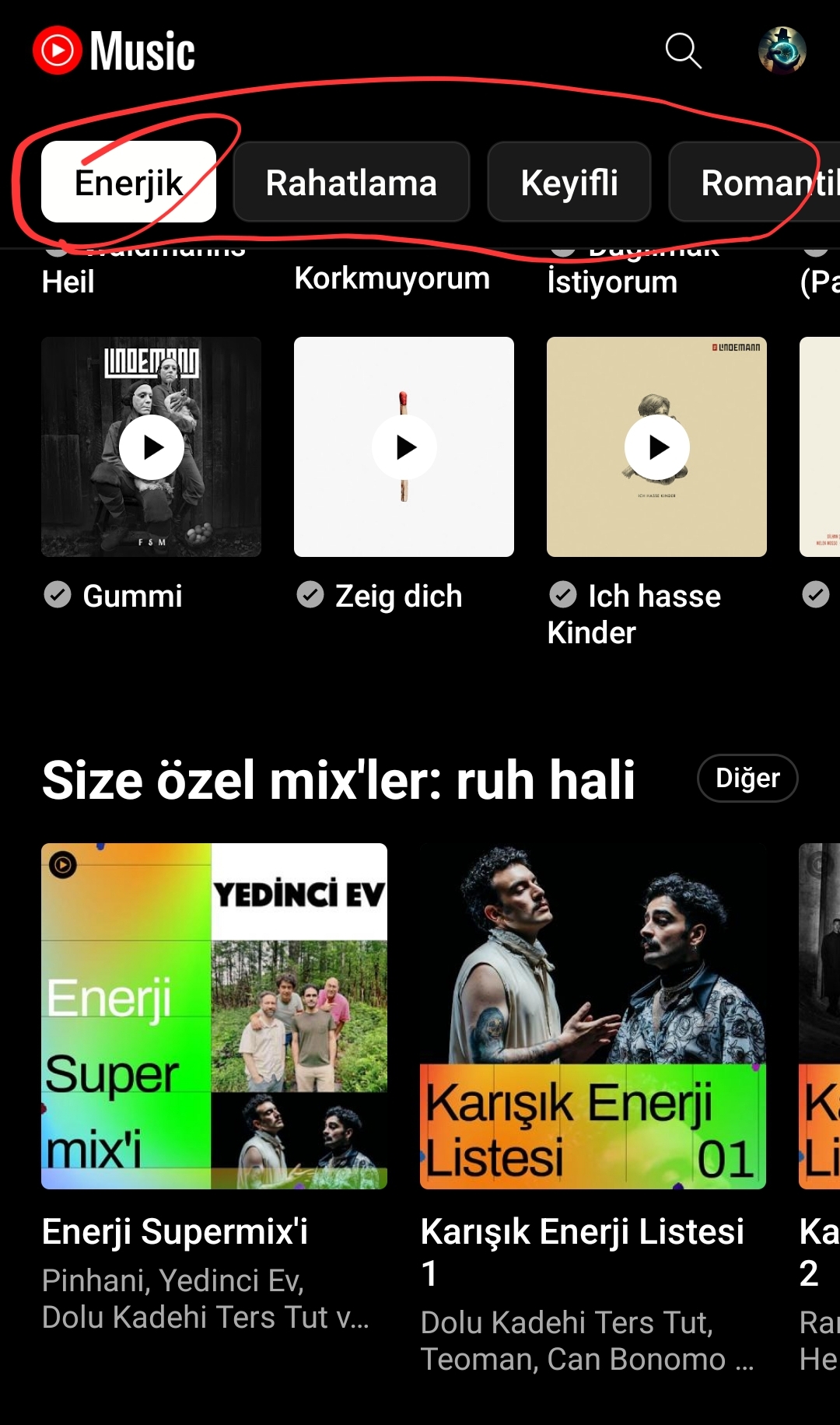Open Karışık Enerji Listesi 1
Image resolution: width=840 pixels, height=1425 pixels.
click(593, 1016)
